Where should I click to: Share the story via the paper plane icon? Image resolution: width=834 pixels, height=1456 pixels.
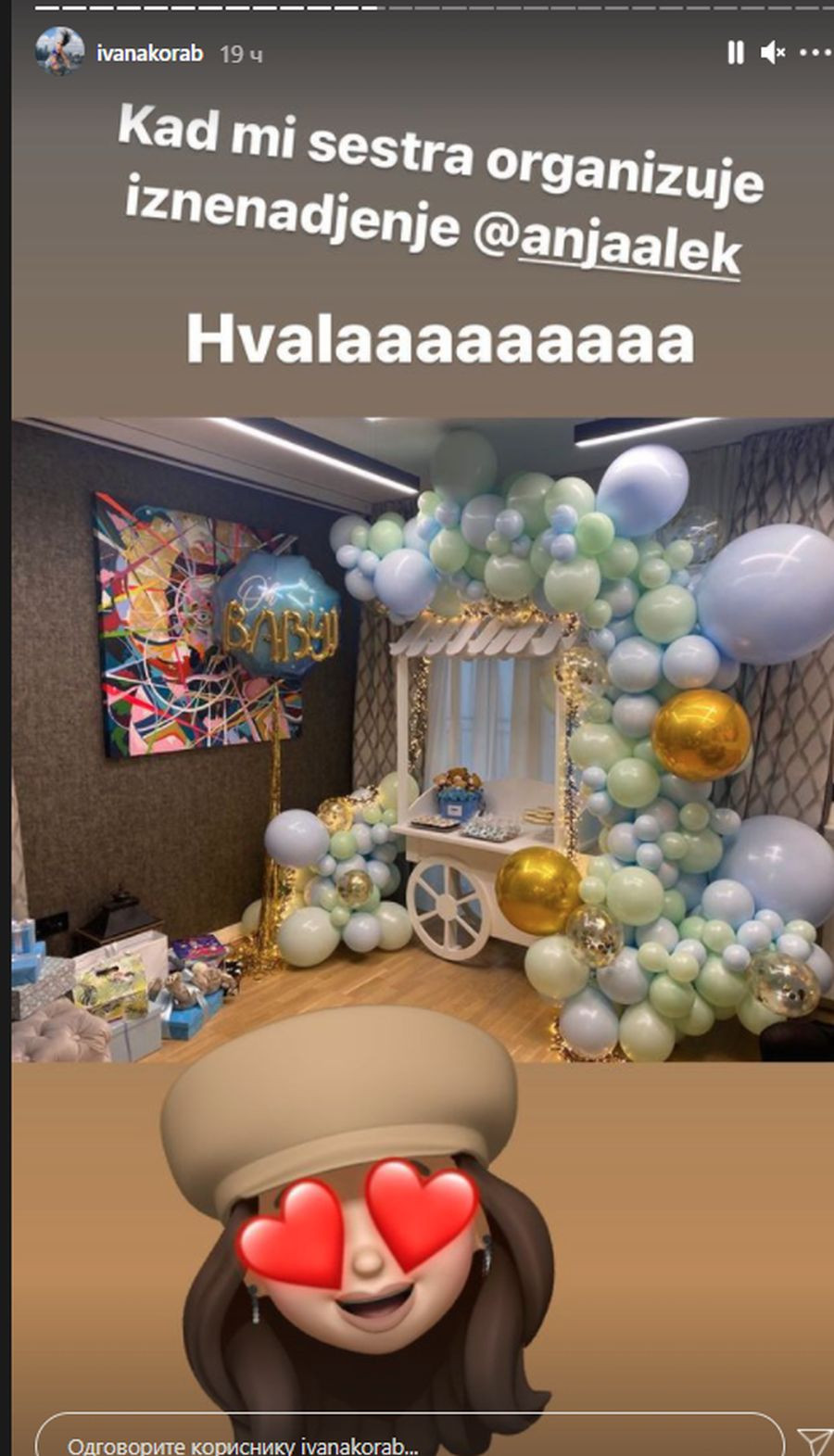click(815, 1439)
